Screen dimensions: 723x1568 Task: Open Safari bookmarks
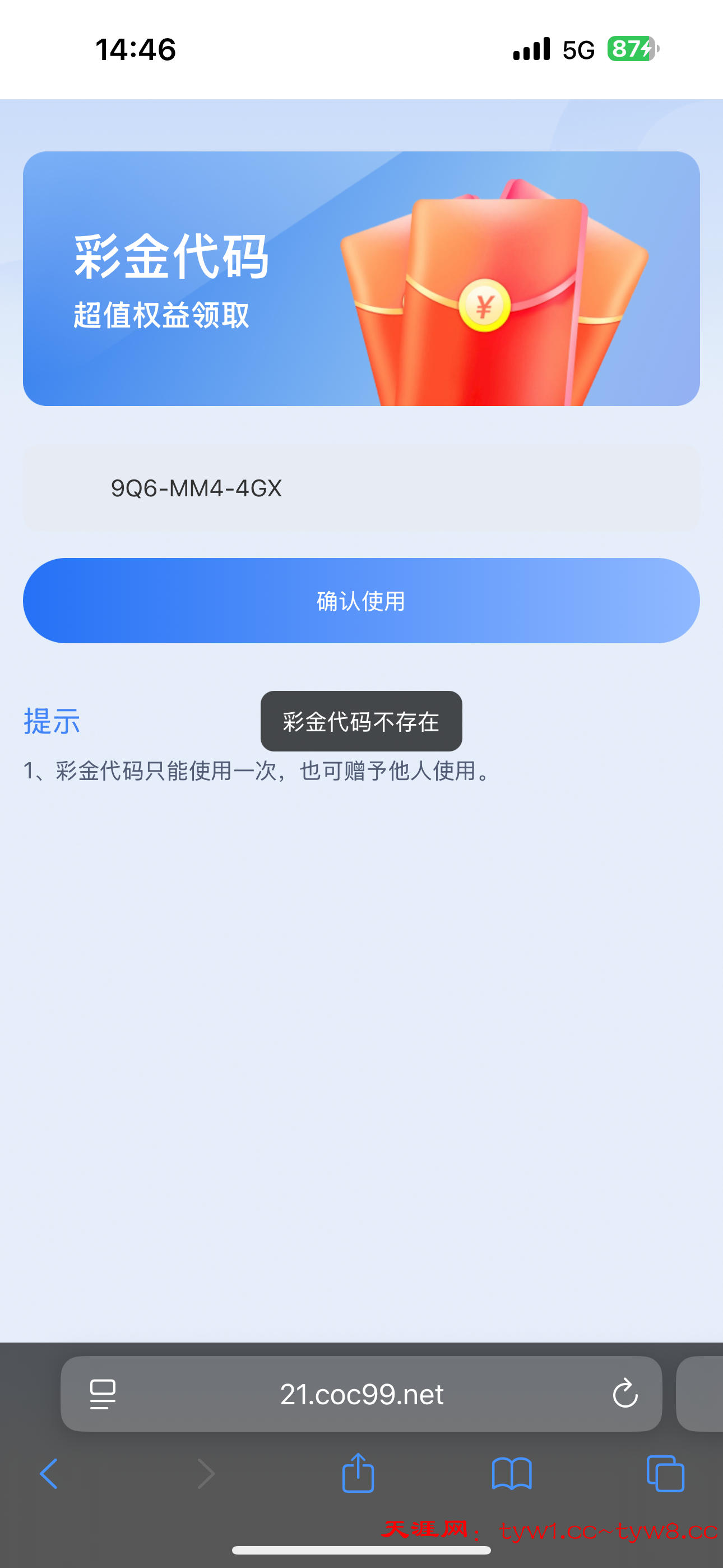click(x=511, y=1474)
